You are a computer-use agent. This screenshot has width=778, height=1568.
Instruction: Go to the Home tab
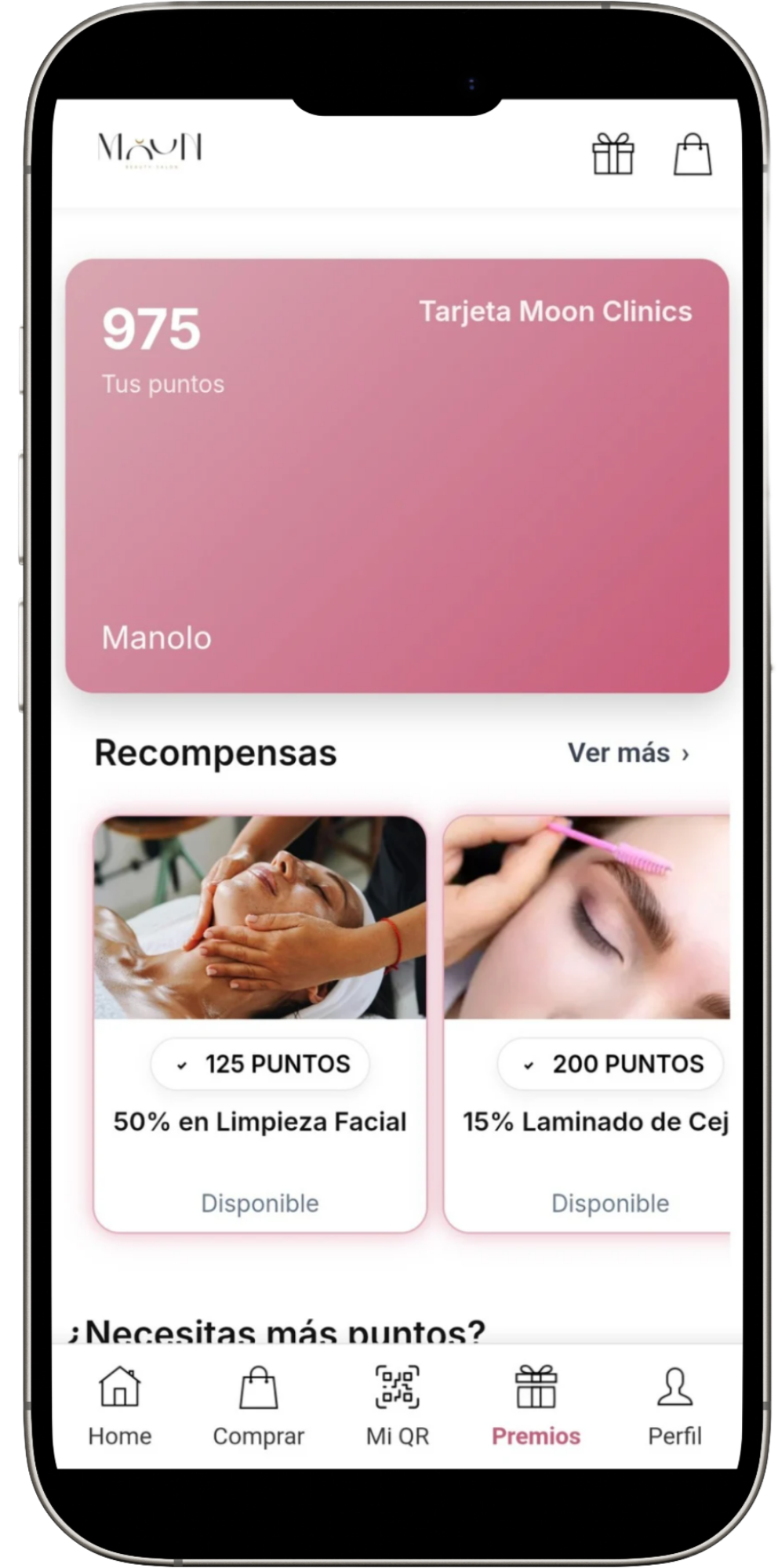point(120,1406)
